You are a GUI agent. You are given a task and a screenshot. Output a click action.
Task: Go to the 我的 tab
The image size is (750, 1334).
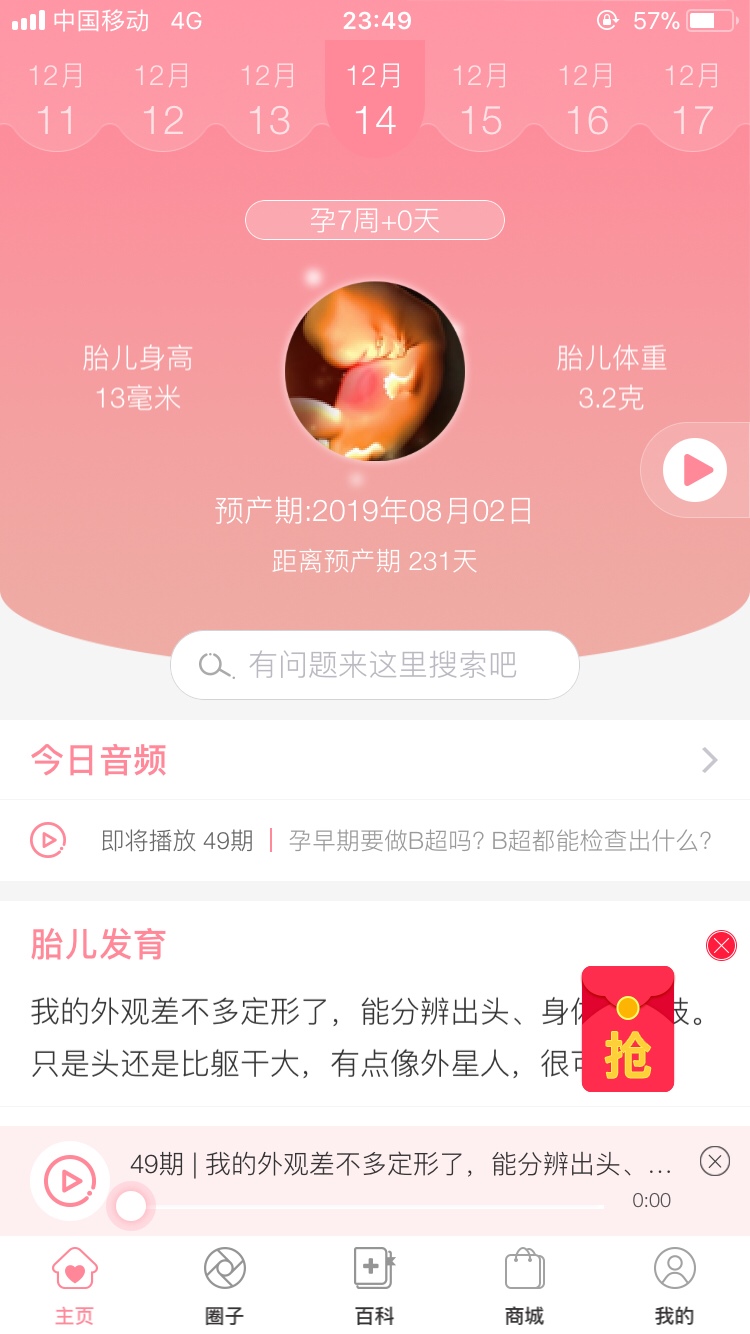(674, 1285)
